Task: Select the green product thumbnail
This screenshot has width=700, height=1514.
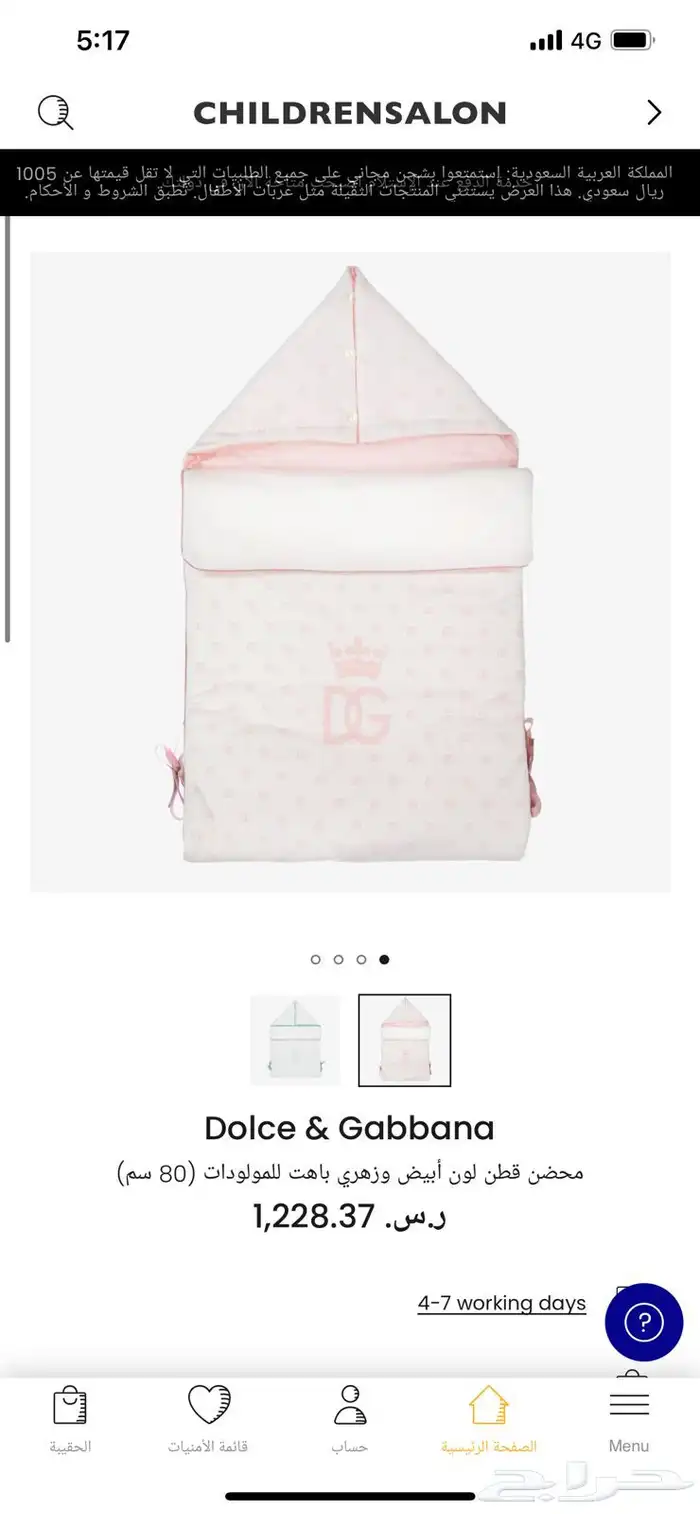Action: click(295, 1040)
